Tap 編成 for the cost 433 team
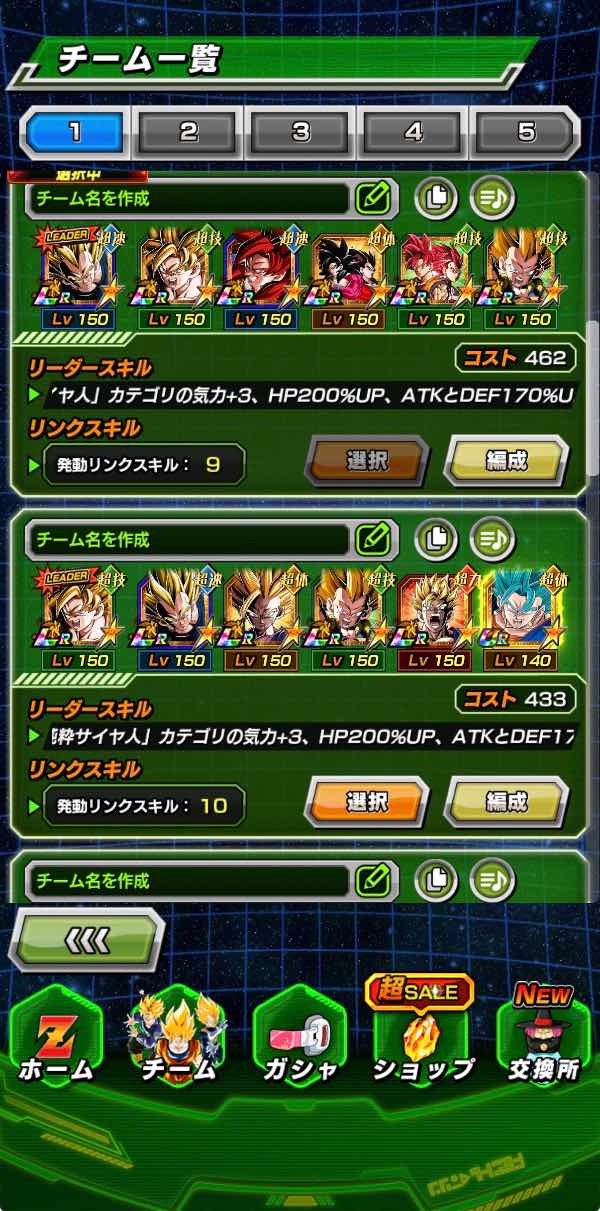This screenshot has width=600, height=1211. click(506, 802)
